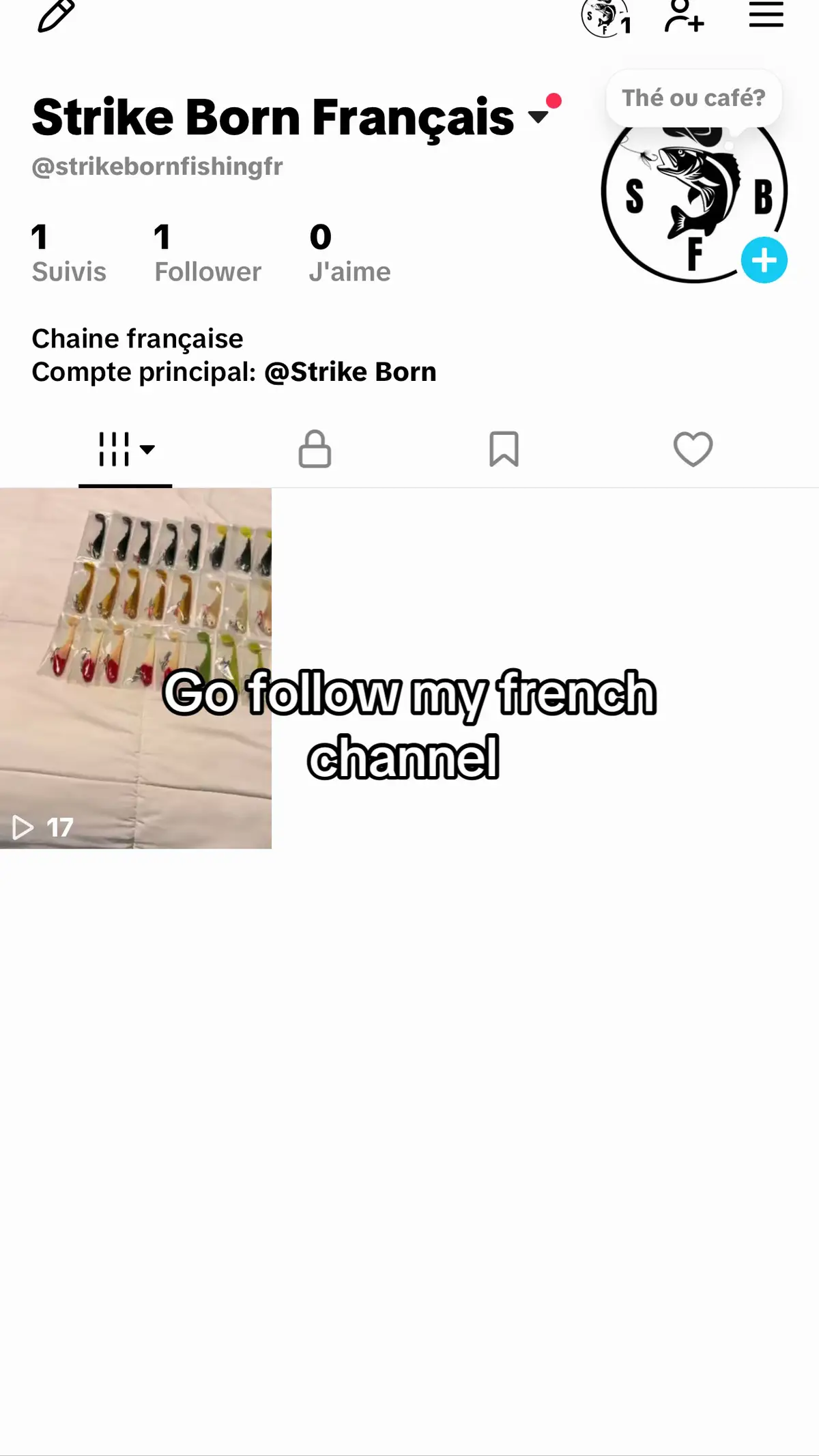Open the profile views avatar icon

[x=606, y=17]
